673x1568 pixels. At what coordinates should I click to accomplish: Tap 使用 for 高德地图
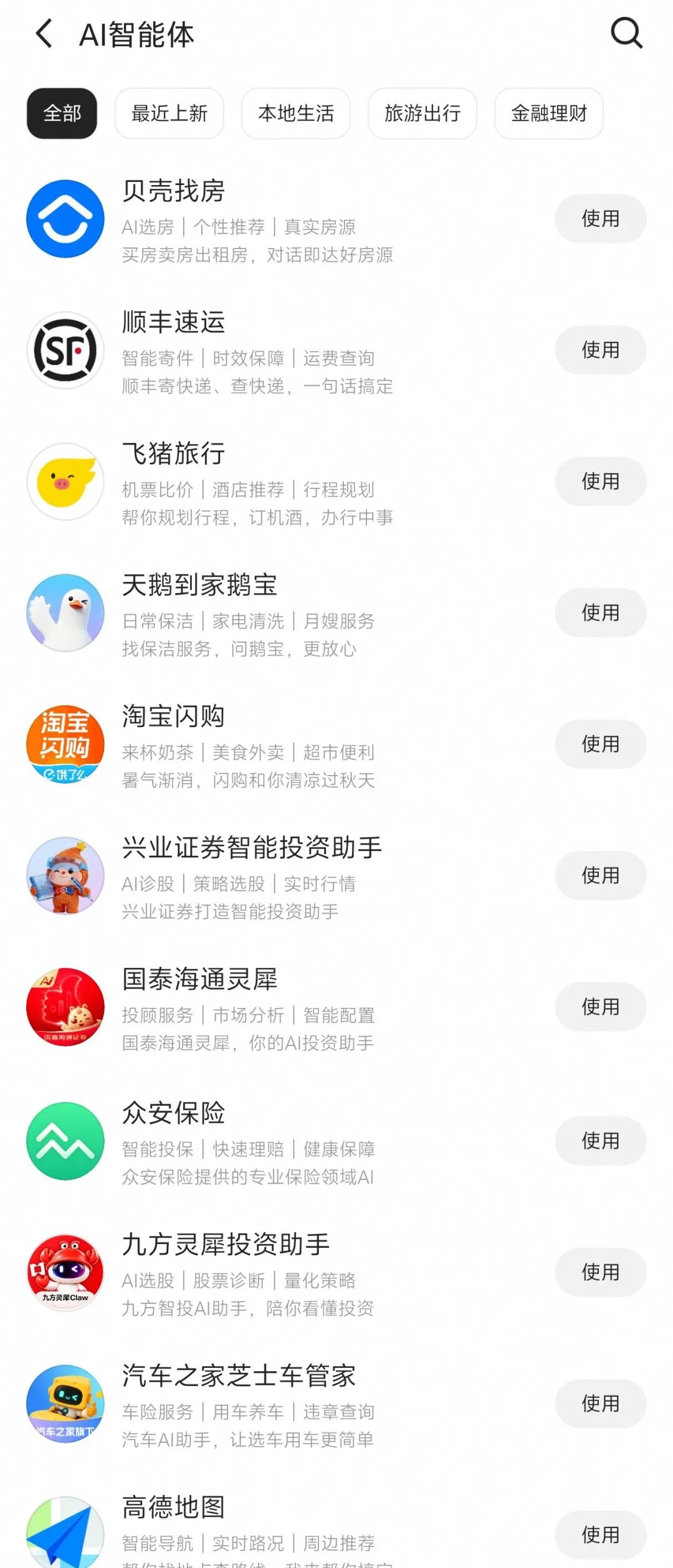[x=601, y=1535]
